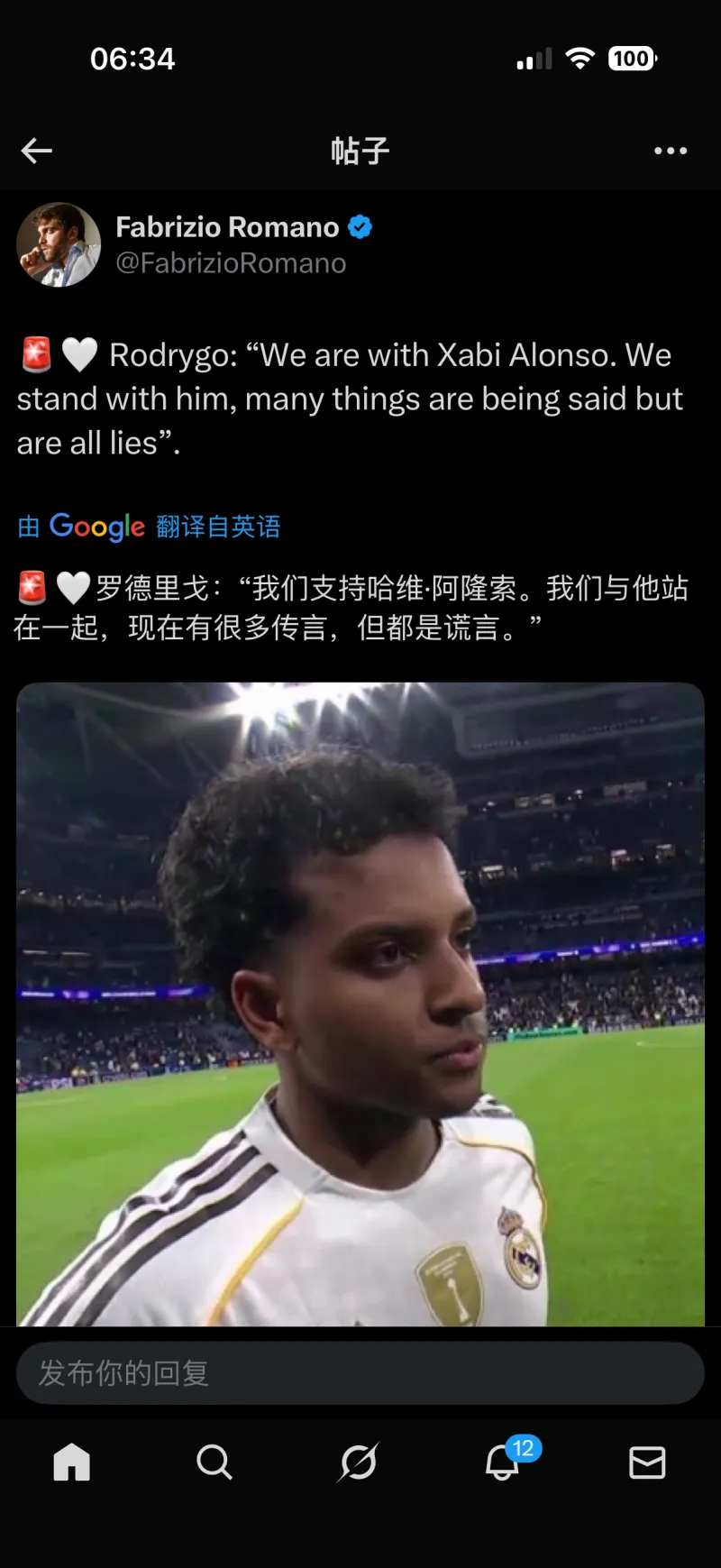Screen dimensions: 721x1568
Task: Open the three-dot overflow menu
Action: [x=671, y=151]
